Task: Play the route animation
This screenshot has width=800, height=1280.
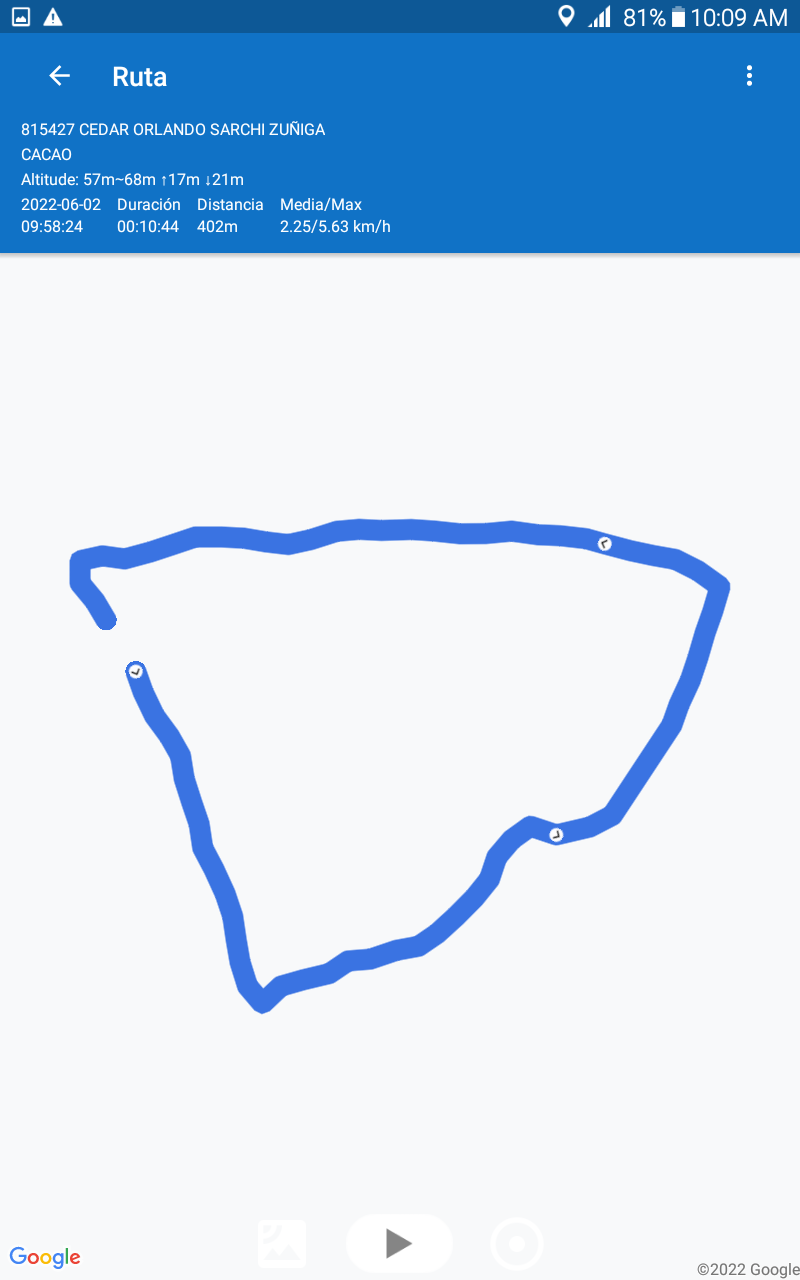Action: pyautogui.click(x=399, y=1243)
